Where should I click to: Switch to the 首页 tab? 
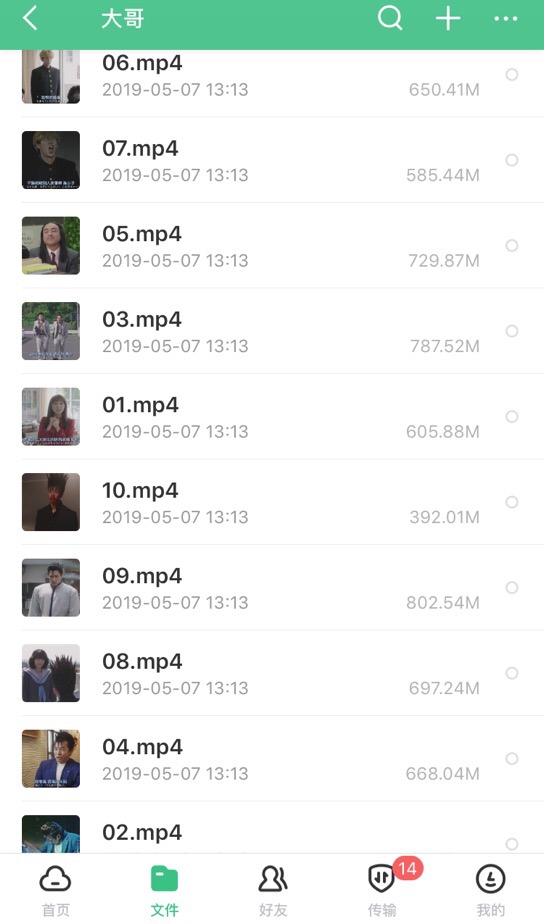click(x=55, y=890)
